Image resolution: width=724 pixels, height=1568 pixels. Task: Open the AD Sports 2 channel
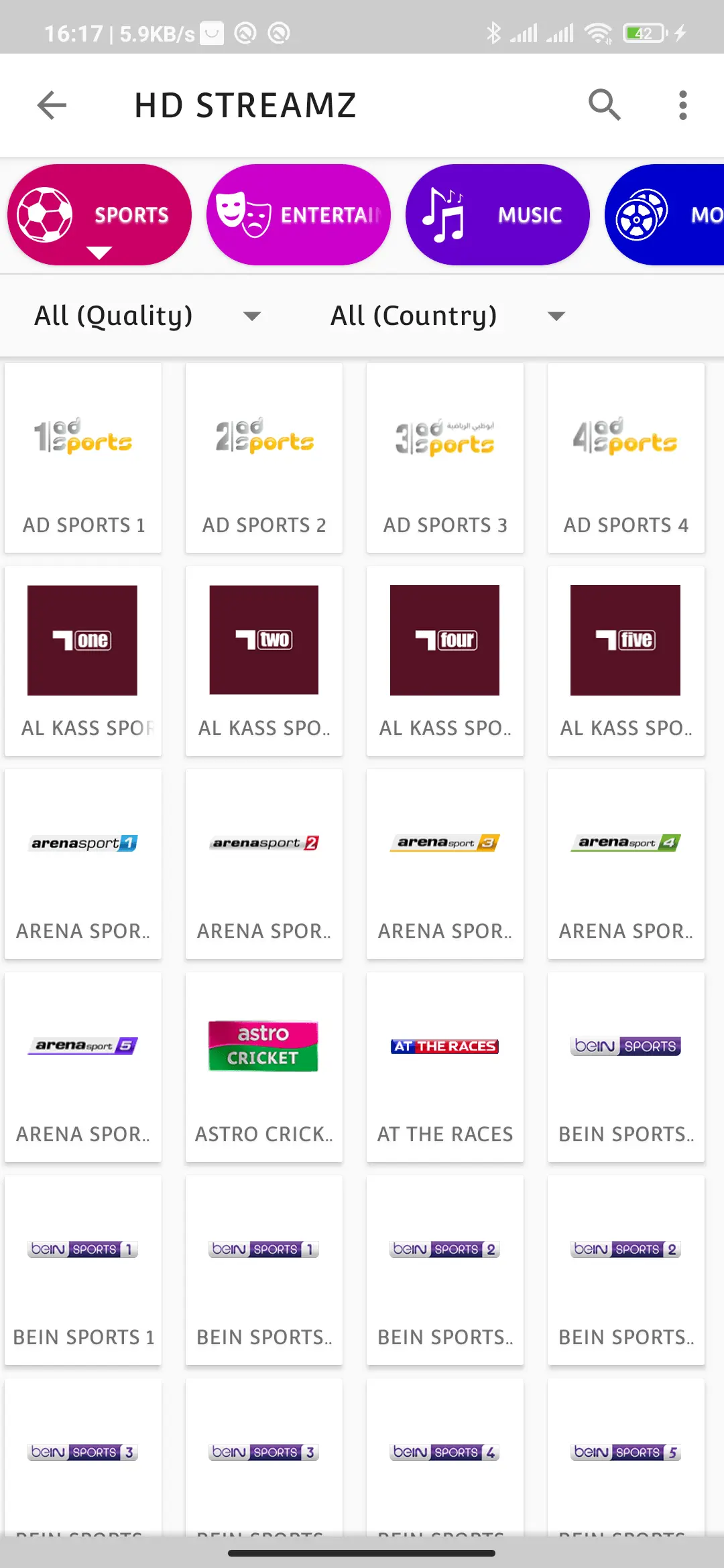pyautogui.click(x=264, y=458)
